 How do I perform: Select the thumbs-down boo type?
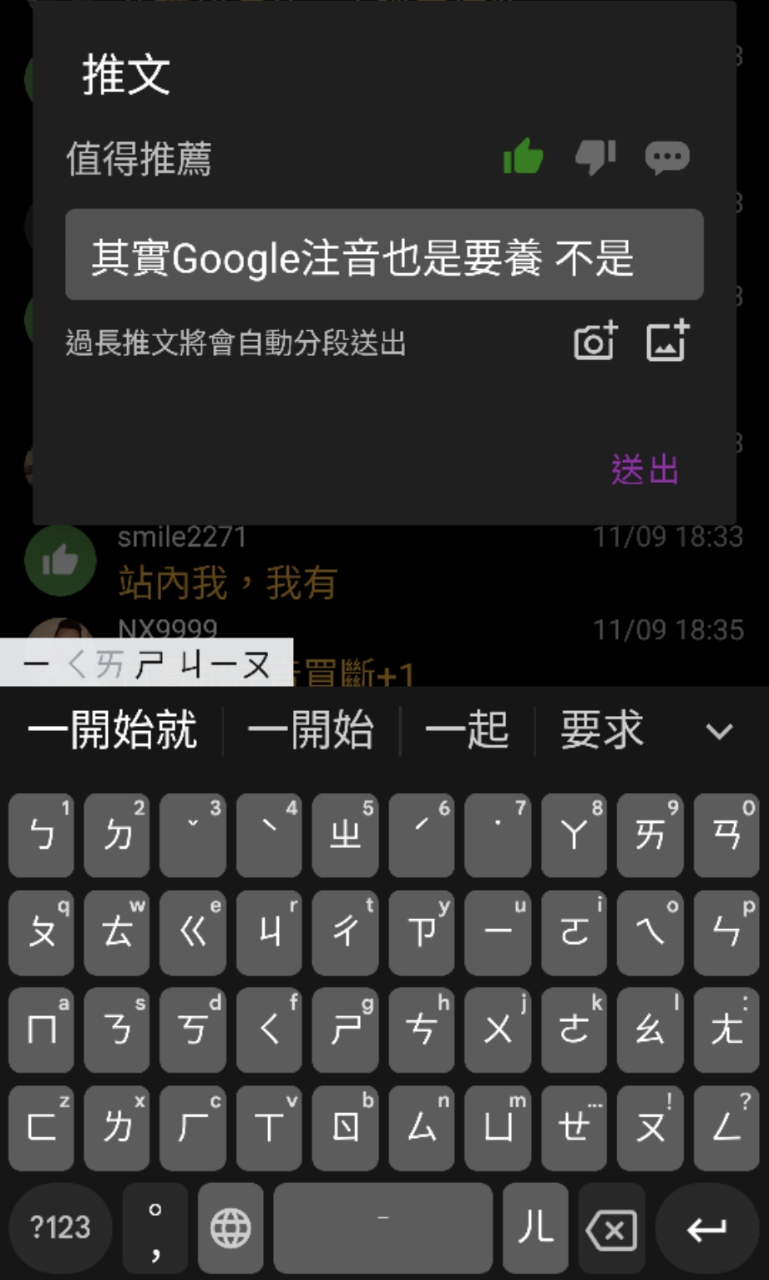[595, 157]
